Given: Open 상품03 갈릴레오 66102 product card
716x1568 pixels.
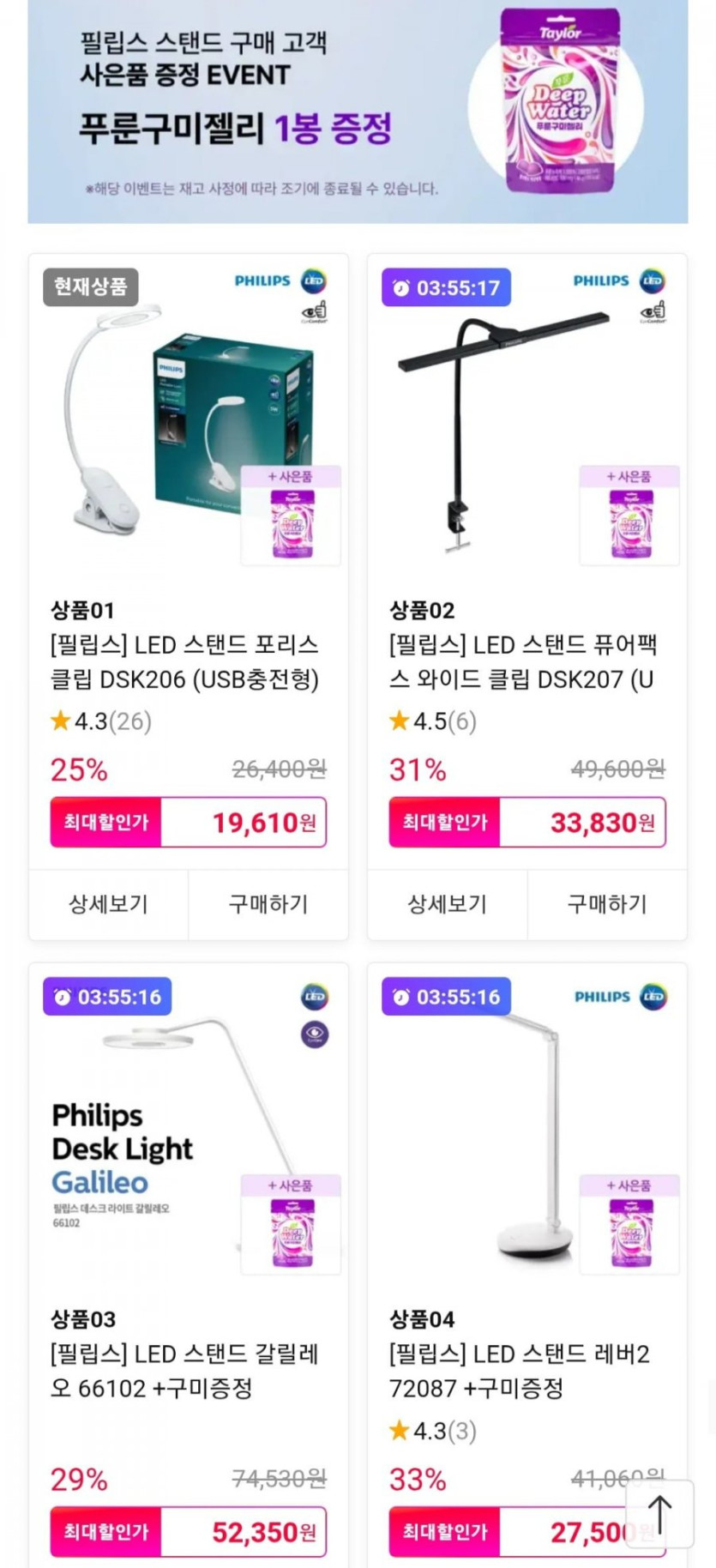Looking at the screenshot, I should 189,1265.
